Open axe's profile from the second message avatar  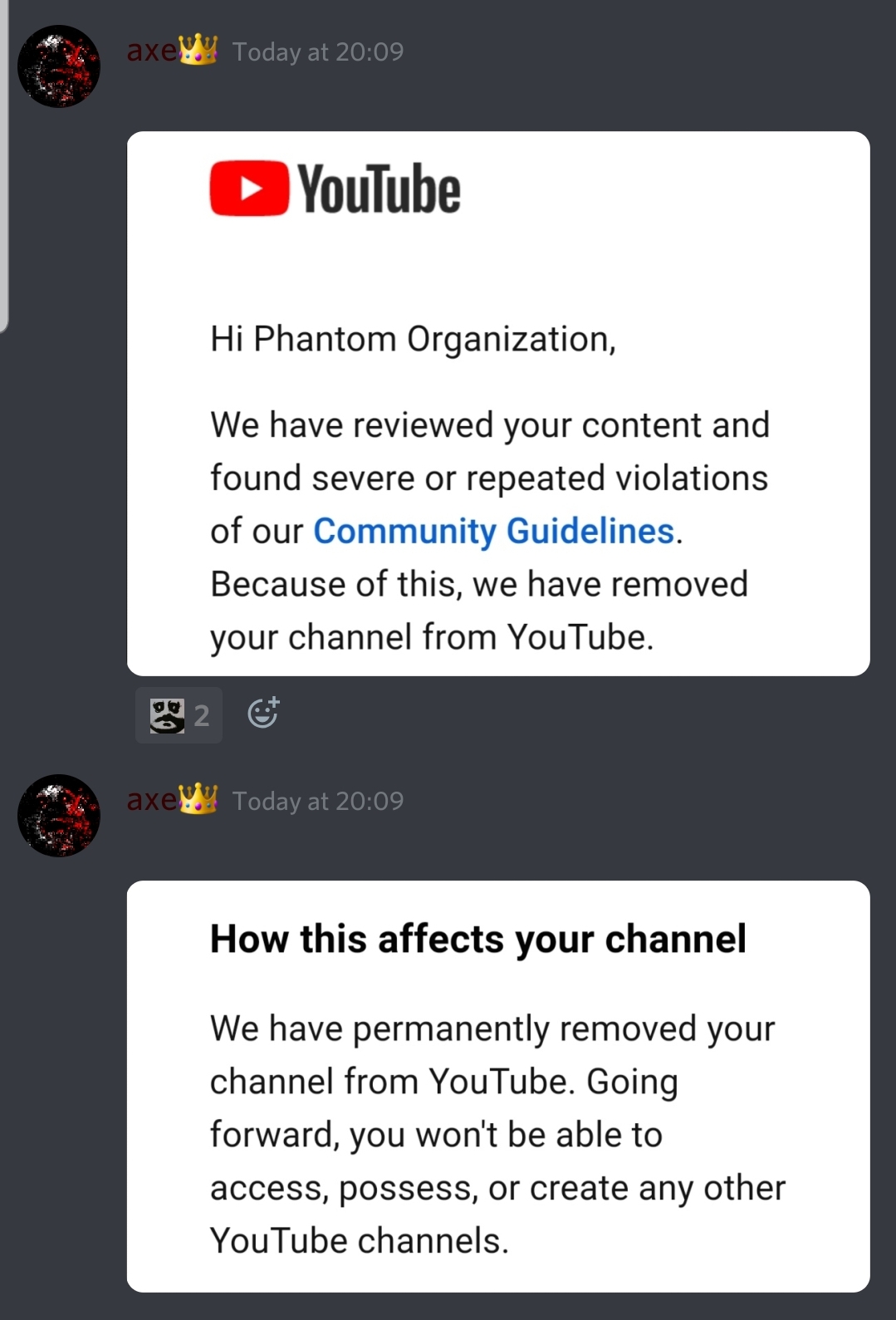59,816
